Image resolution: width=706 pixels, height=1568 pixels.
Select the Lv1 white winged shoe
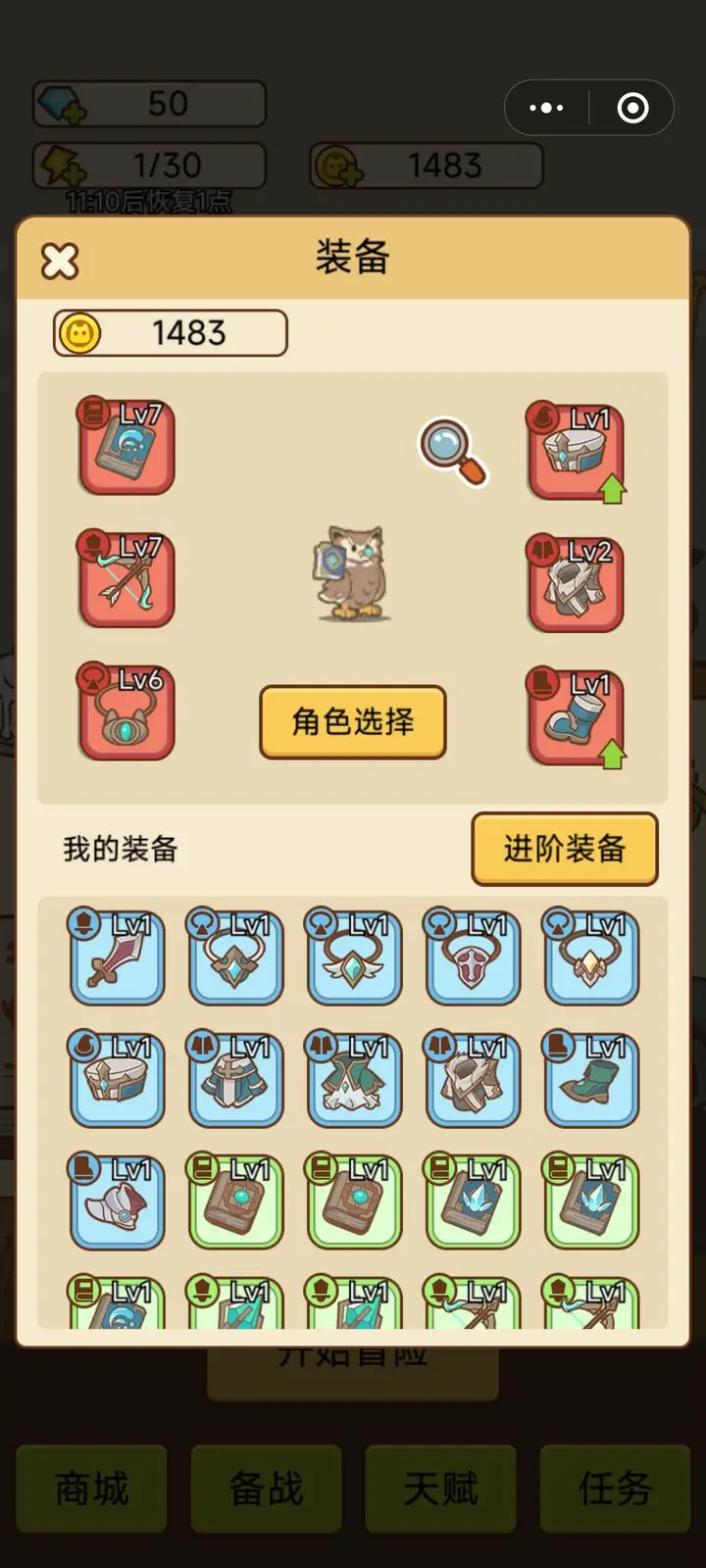117,1202
